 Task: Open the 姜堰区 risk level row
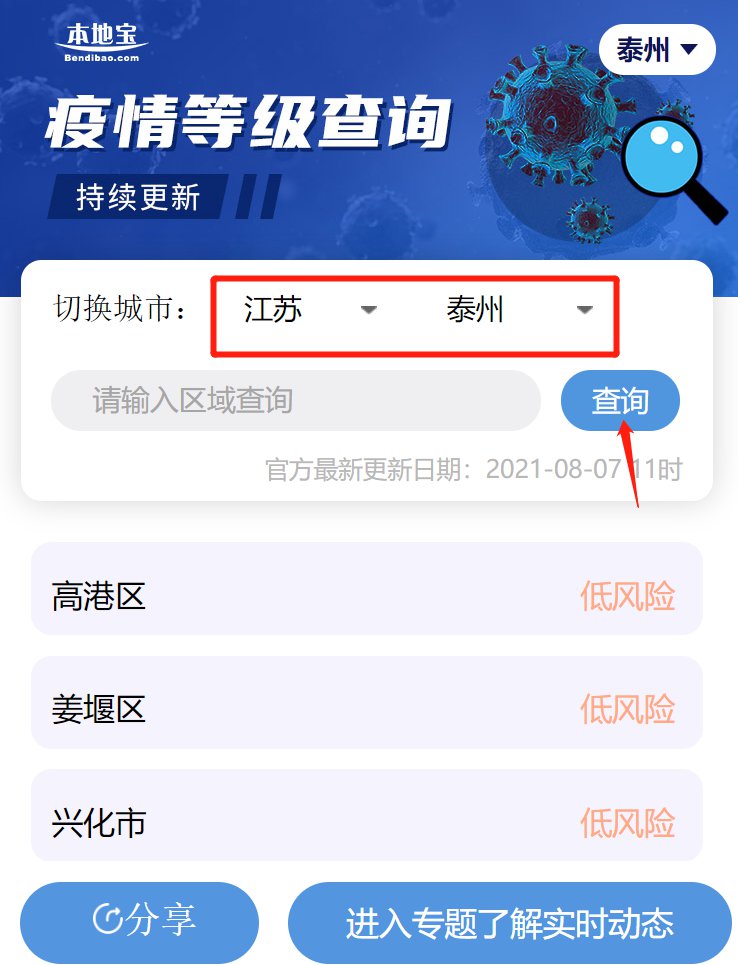[x=366, y=710]
